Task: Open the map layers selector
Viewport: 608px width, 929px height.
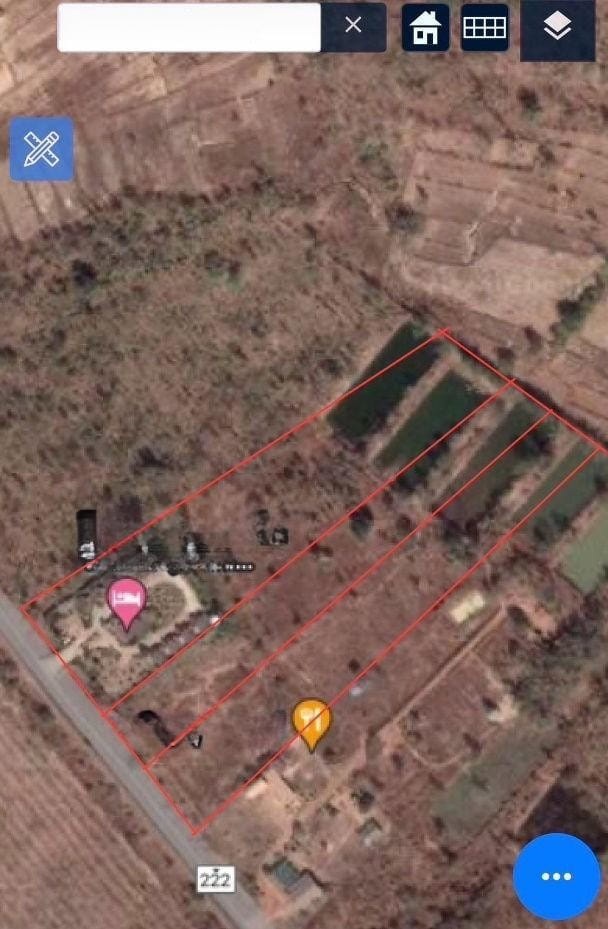Action: pos(557,28)
